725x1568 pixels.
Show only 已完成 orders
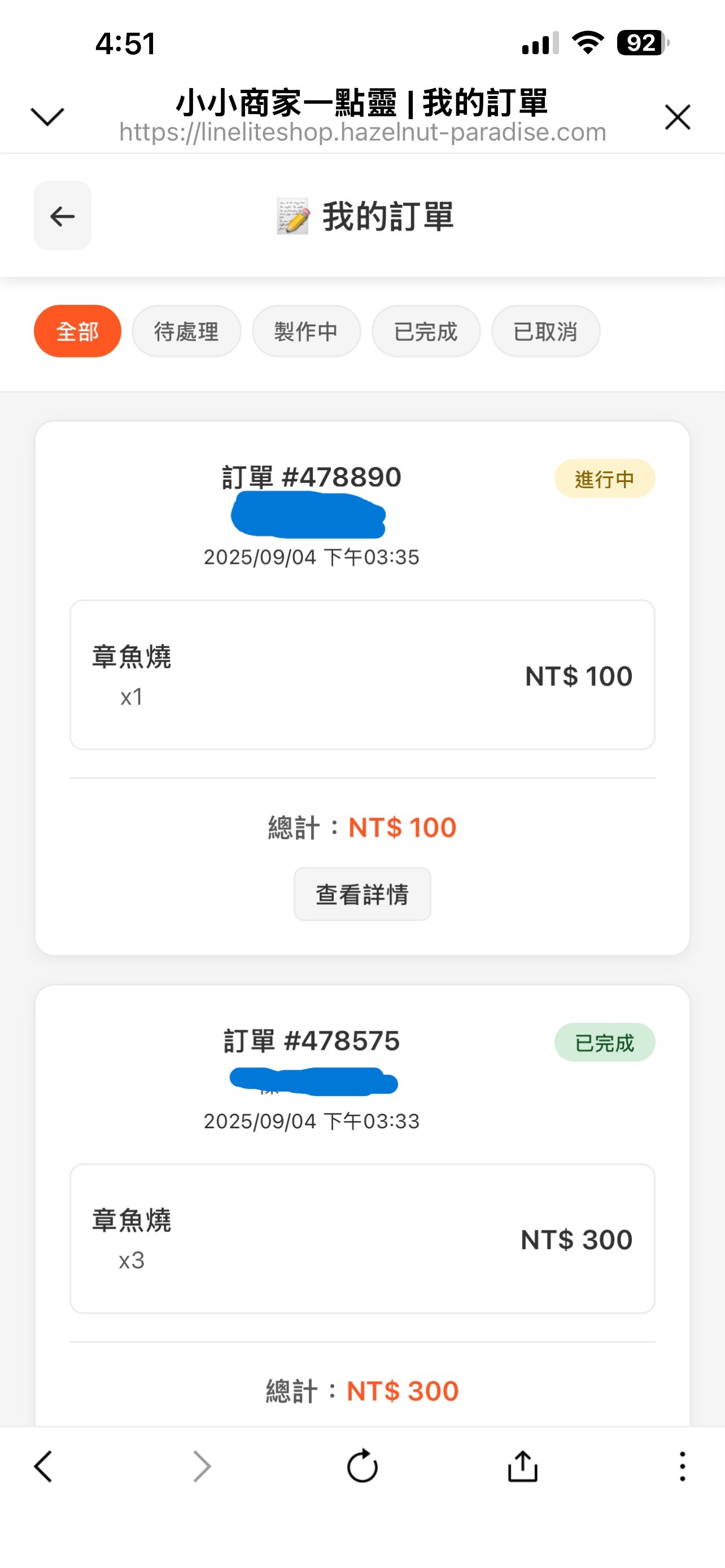pos(426,332)
